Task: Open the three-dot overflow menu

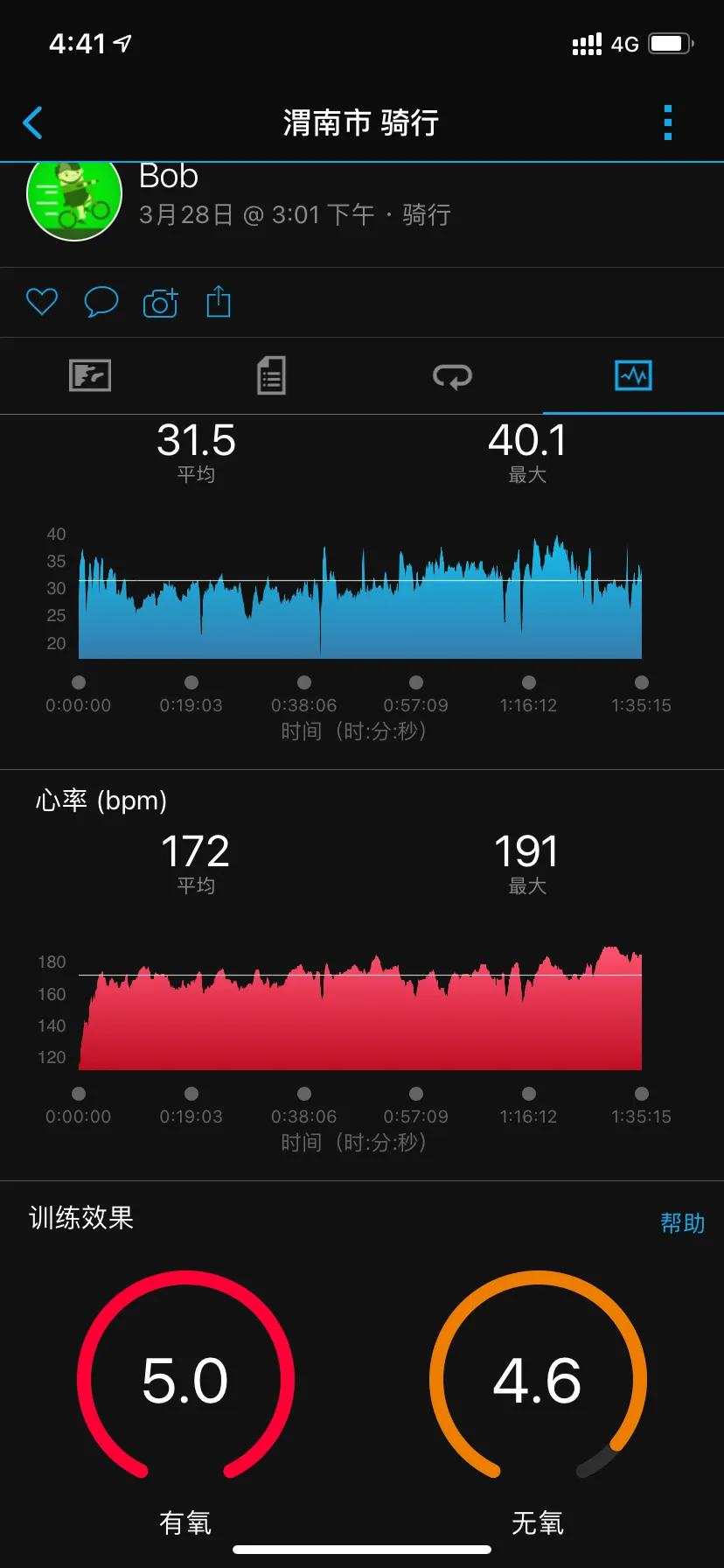Action: click(668, 123)
